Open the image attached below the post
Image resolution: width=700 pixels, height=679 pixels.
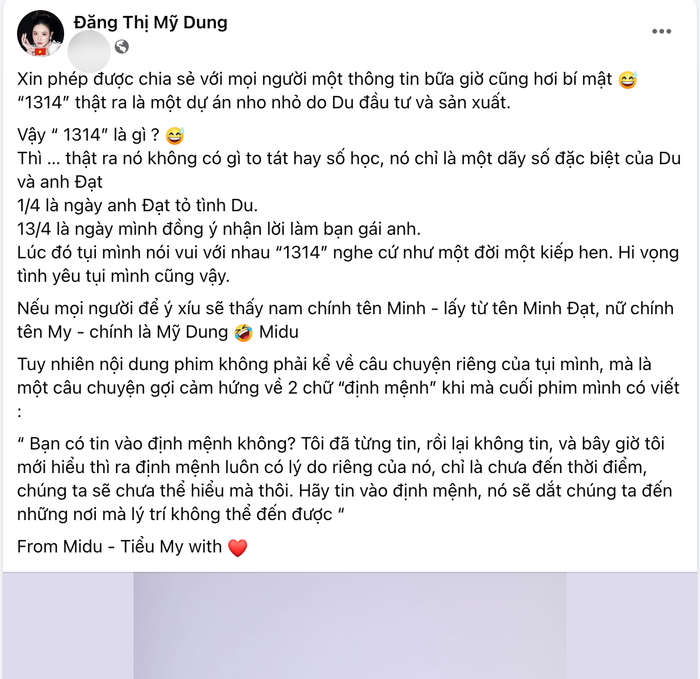(x=350, y=625)
